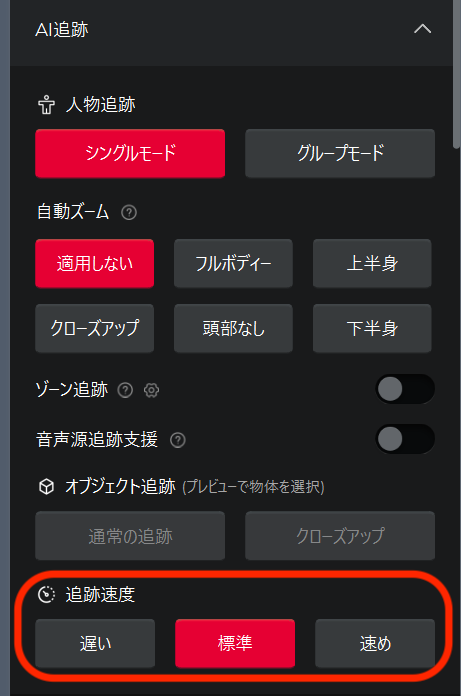The image size is (461, 696).
Task: Select 上半身 auto zoom
Action: click(372, 263)
